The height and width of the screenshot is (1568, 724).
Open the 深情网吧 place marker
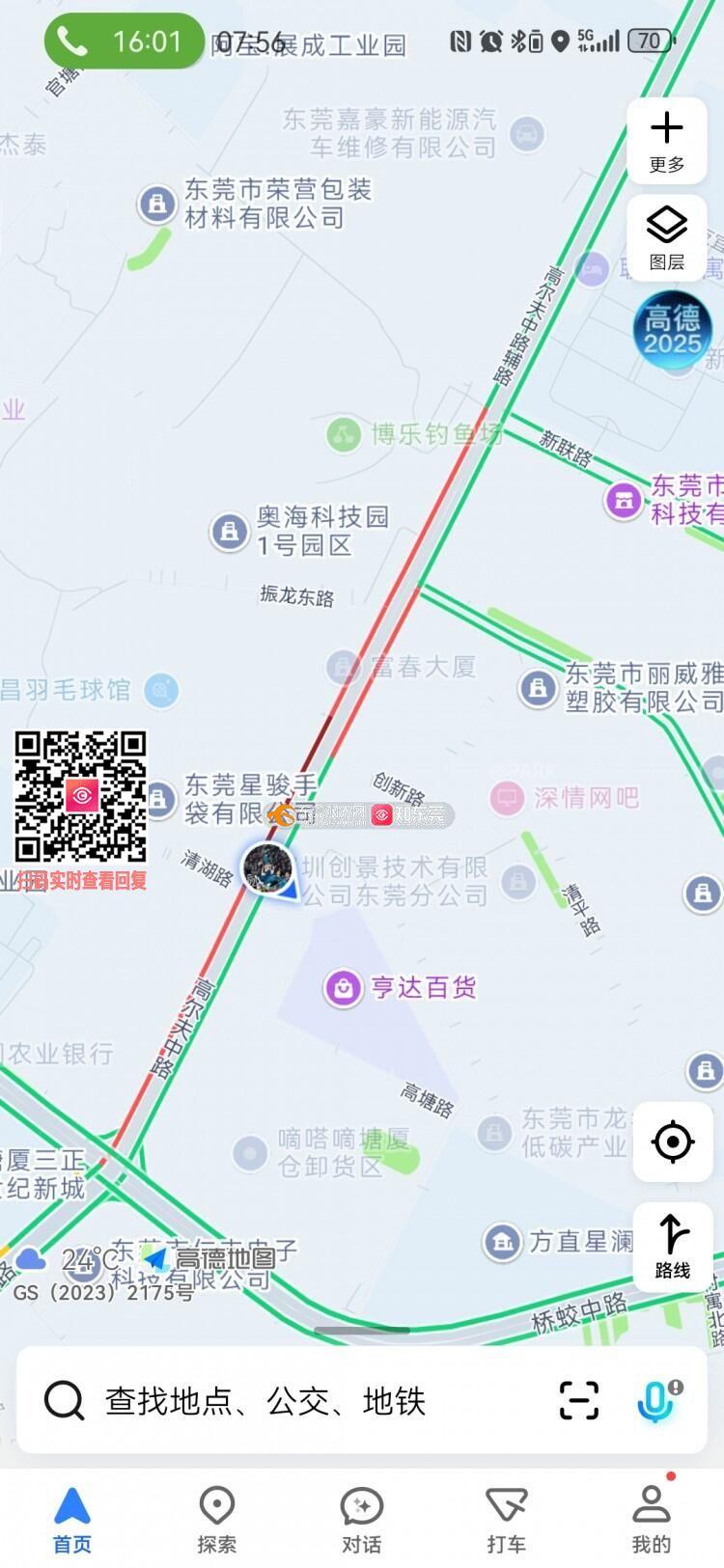coord(507,798)
